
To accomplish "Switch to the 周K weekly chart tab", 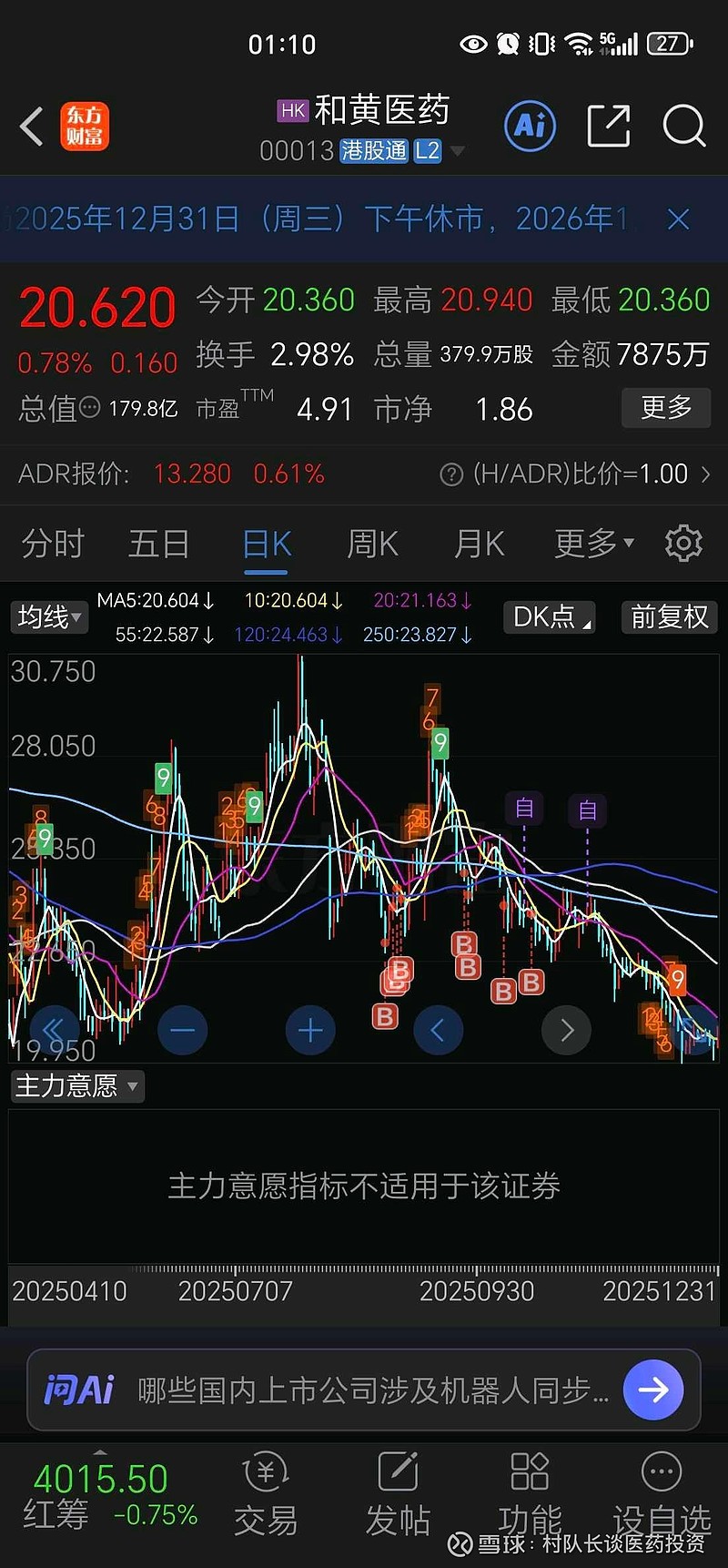I will tap(371, 543).
